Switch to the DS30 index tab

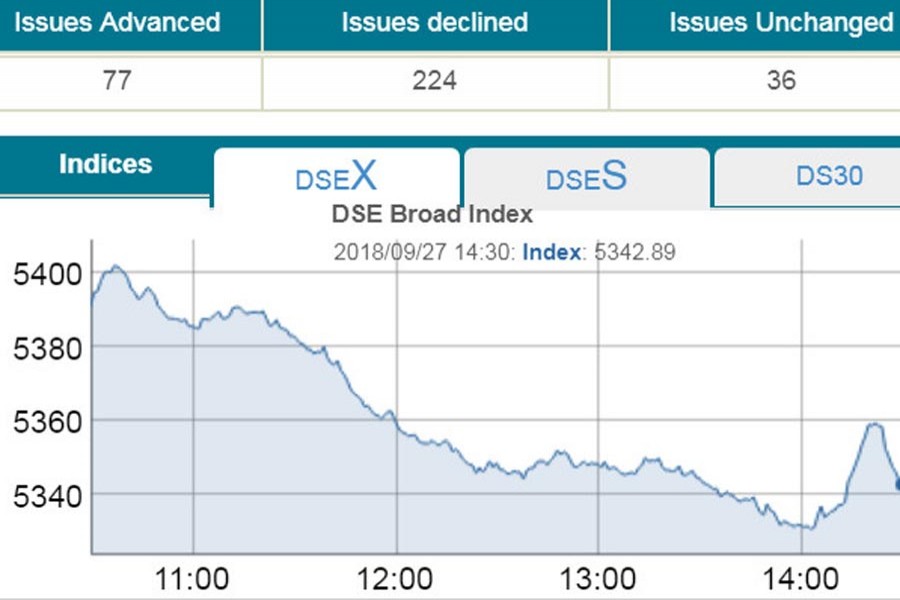pyautogui.click(x=828, y=177)
